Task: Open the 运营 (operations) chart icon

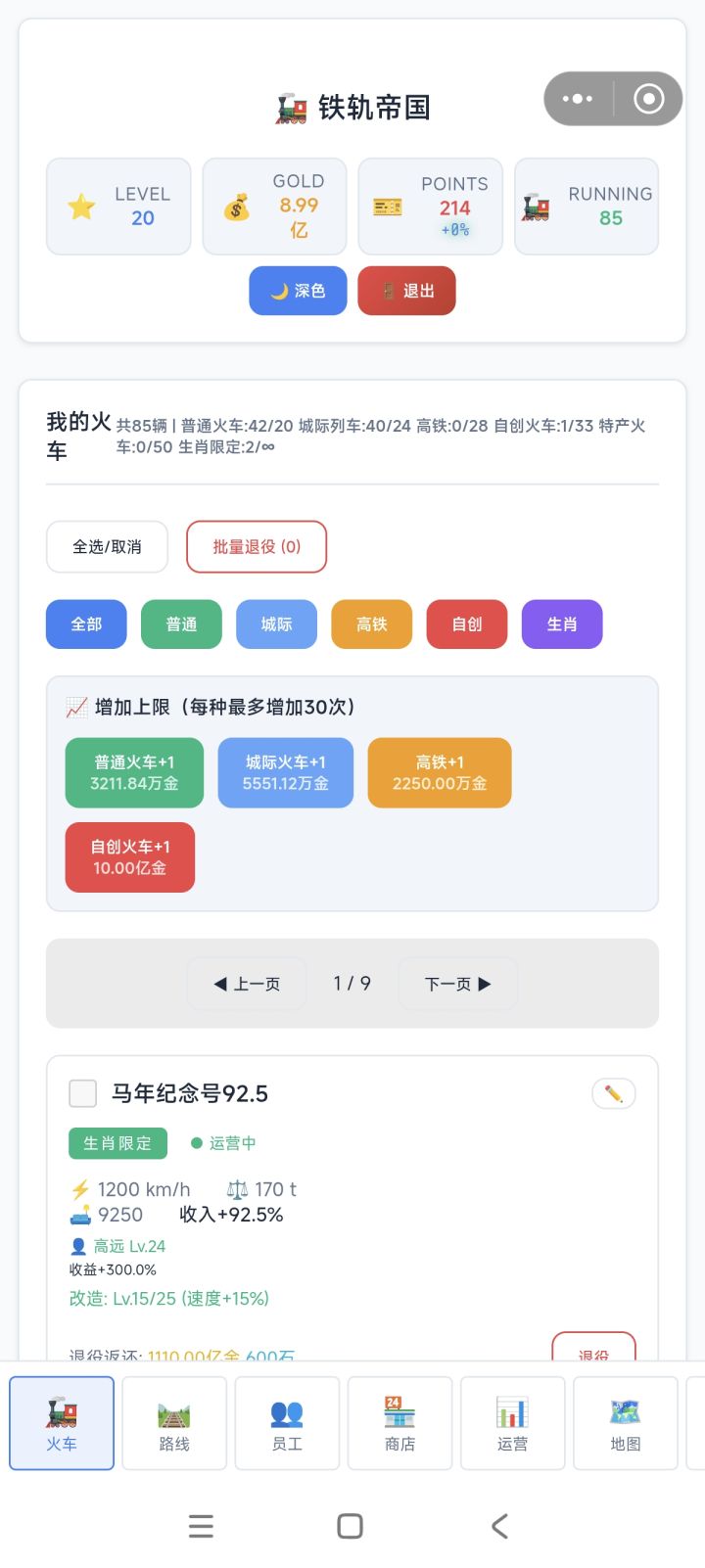Action: [513, 1422]
